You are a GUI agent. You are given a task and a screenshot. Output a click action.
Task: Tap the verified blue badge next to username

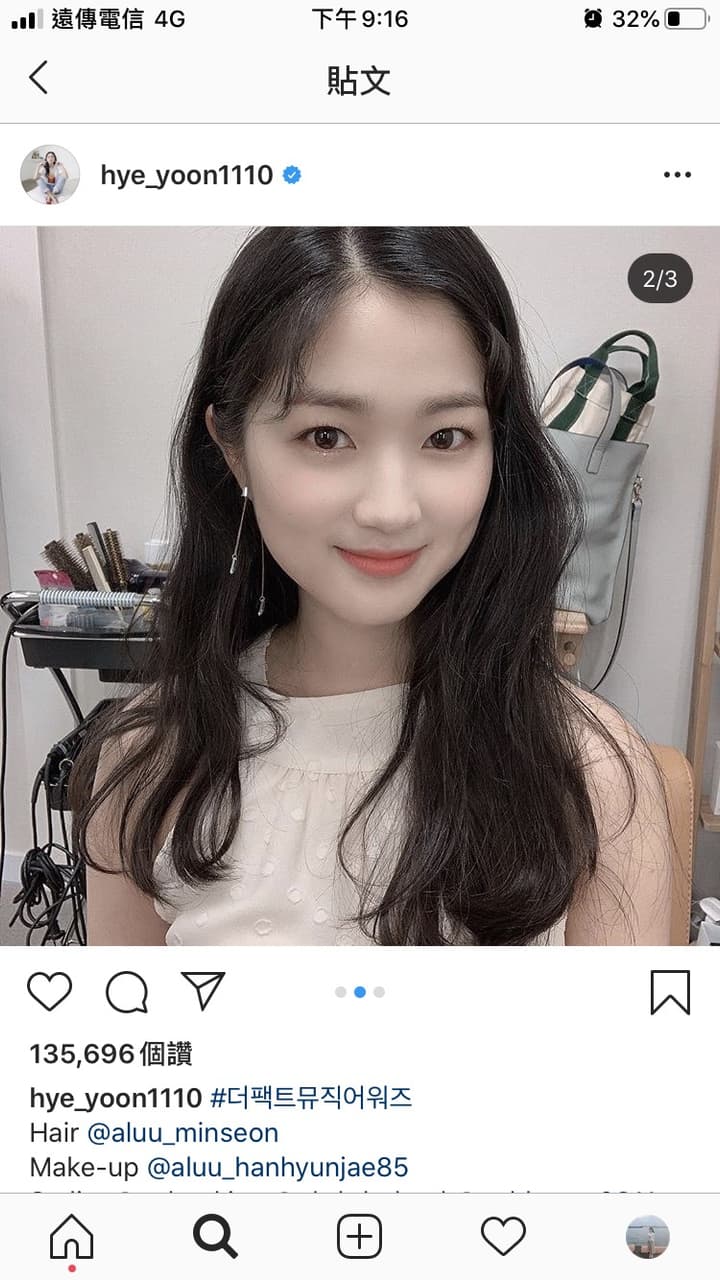pyautogui.click(x=290, y=173)
